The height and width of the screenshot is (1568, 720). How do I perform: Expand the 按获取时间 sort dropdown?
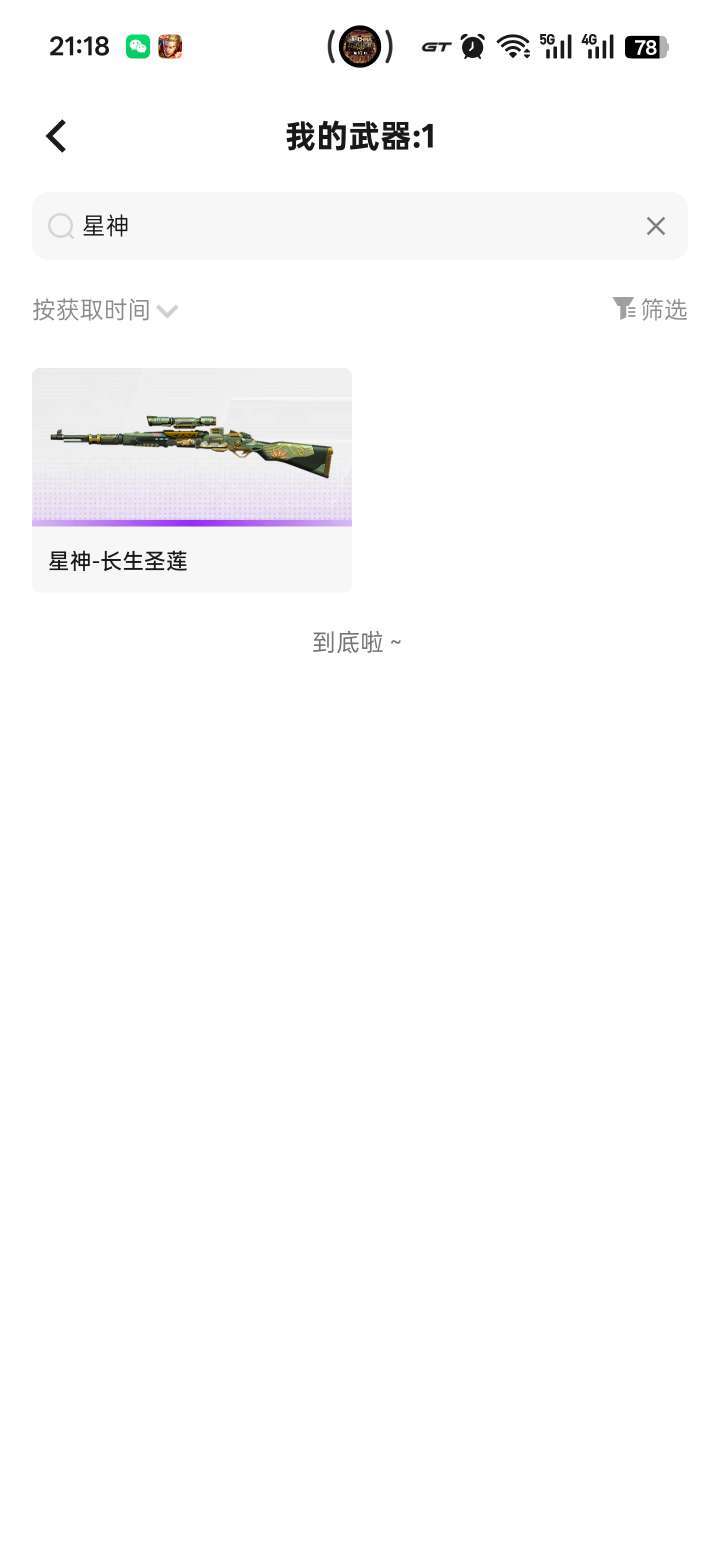(x=105, y=310)
